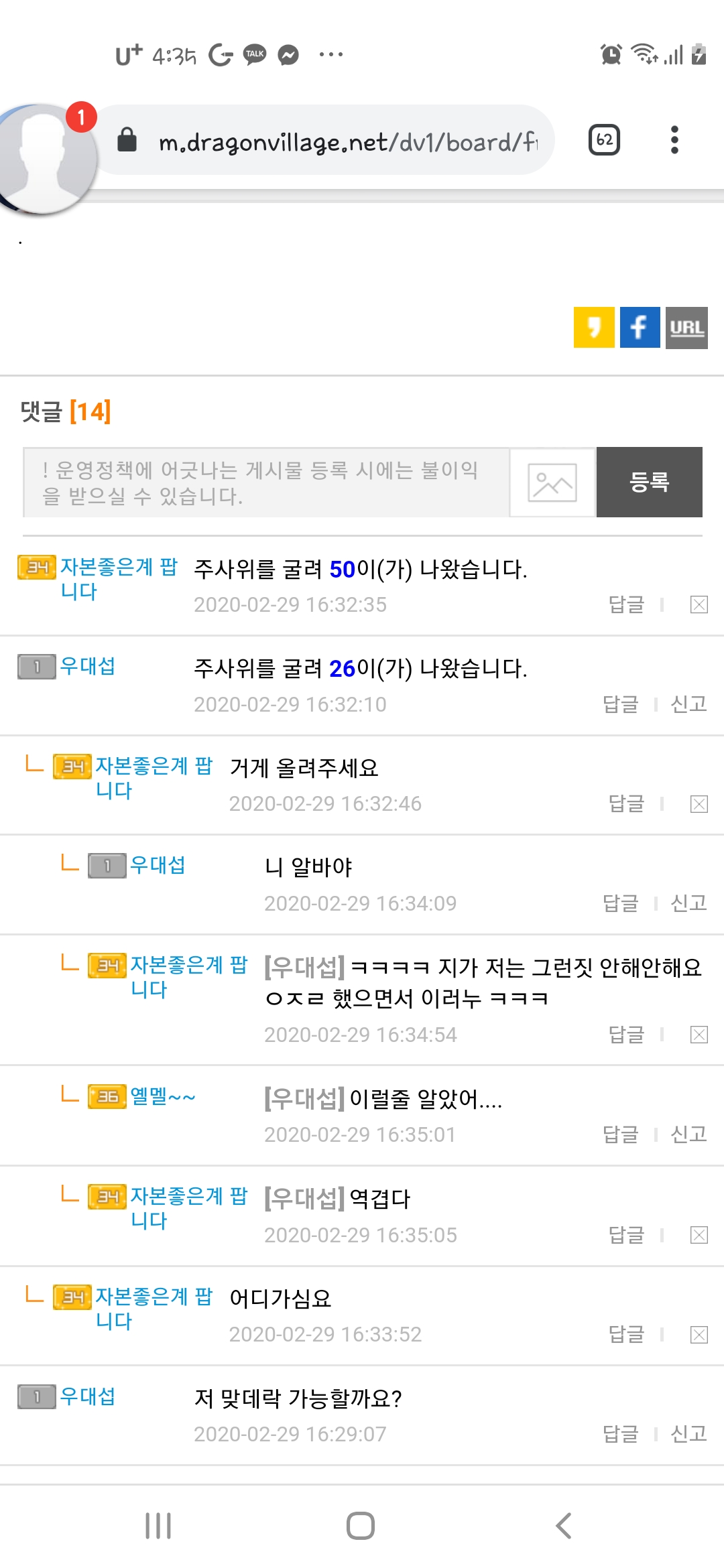724x1568 pixels.
Task: Focus the comment input field
Action: click(266, 482)
